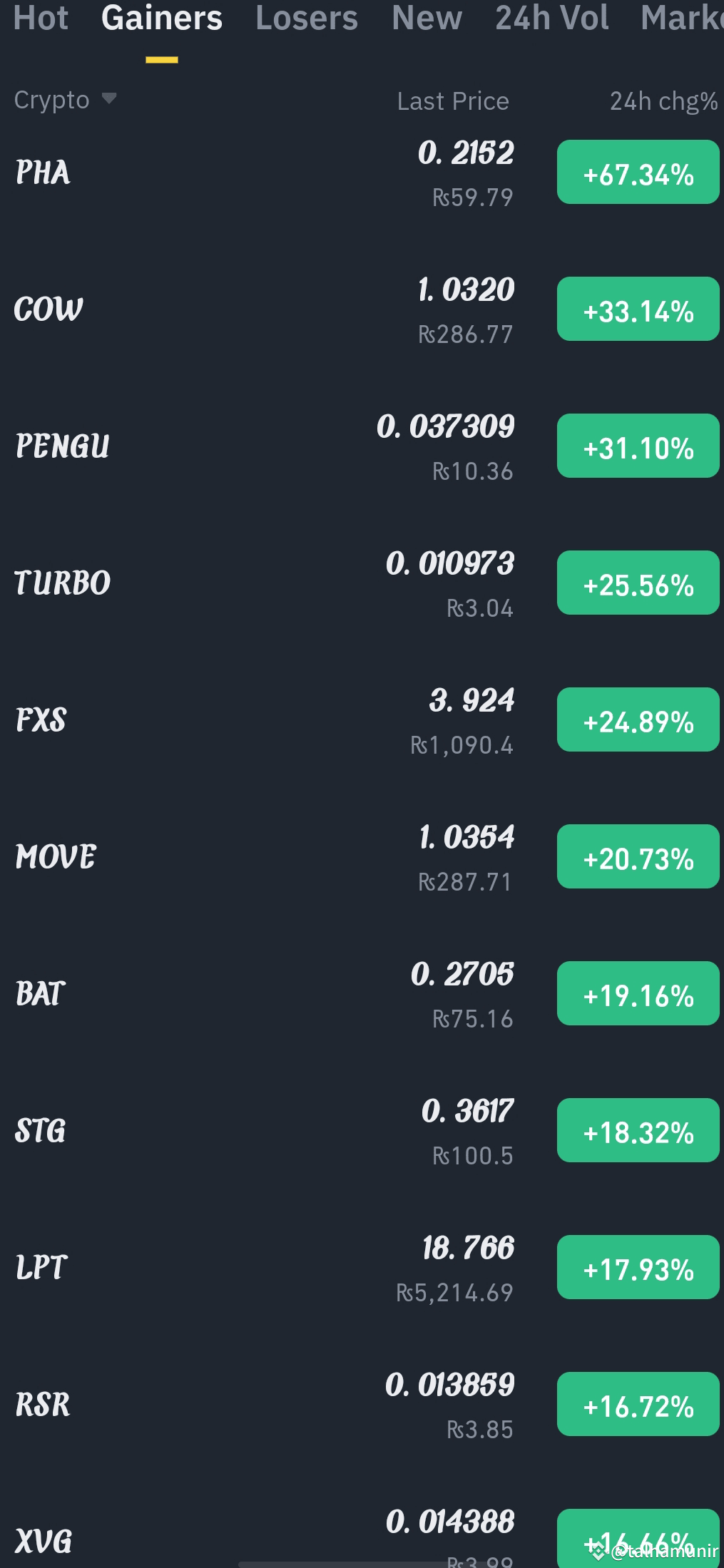
Task: Sort by 24h chg% column
Action: (663, 101)
